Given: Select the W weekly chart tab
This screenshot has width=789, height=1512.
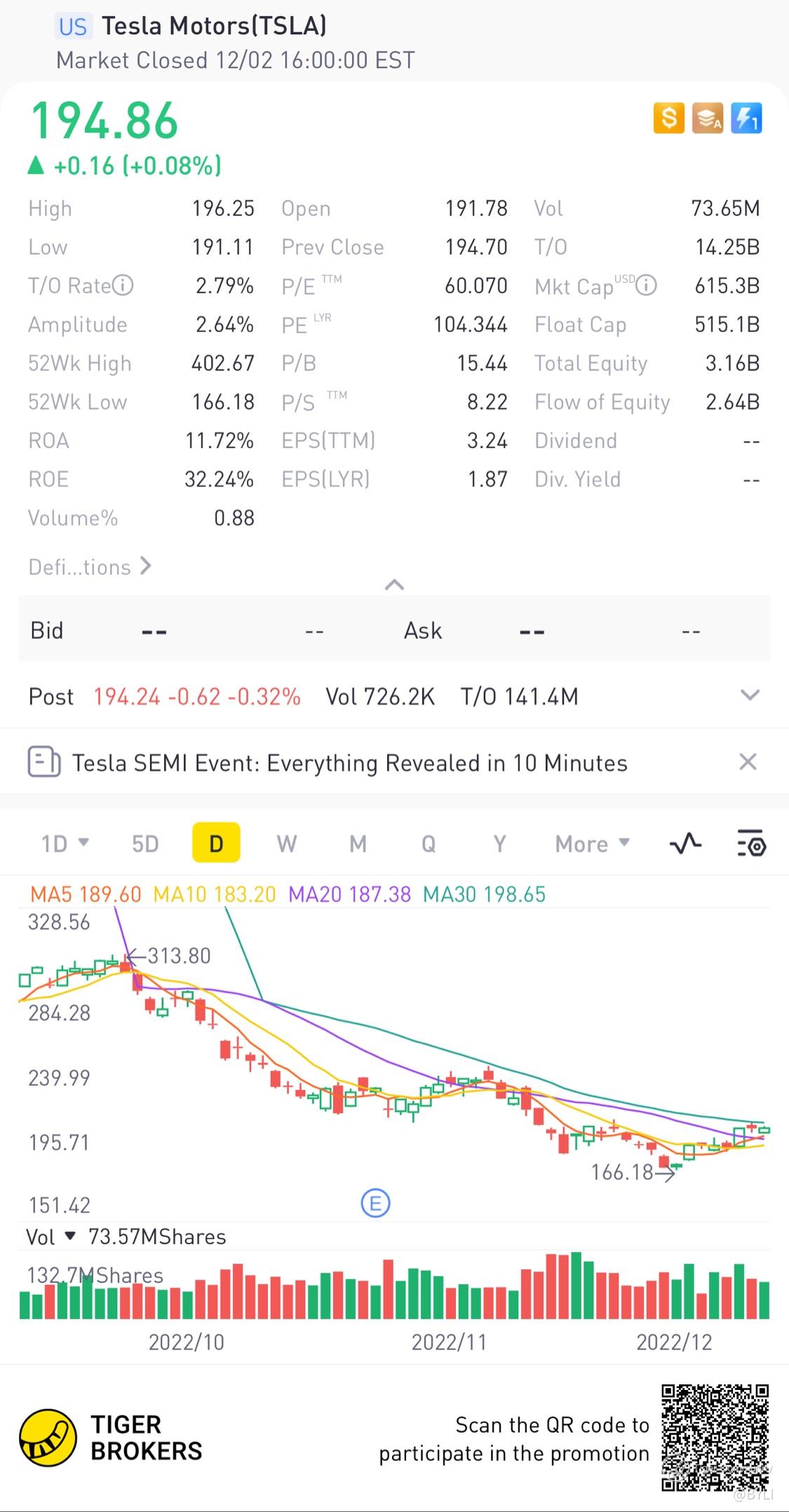Looking at the screenshot, I should coord(286,843).
